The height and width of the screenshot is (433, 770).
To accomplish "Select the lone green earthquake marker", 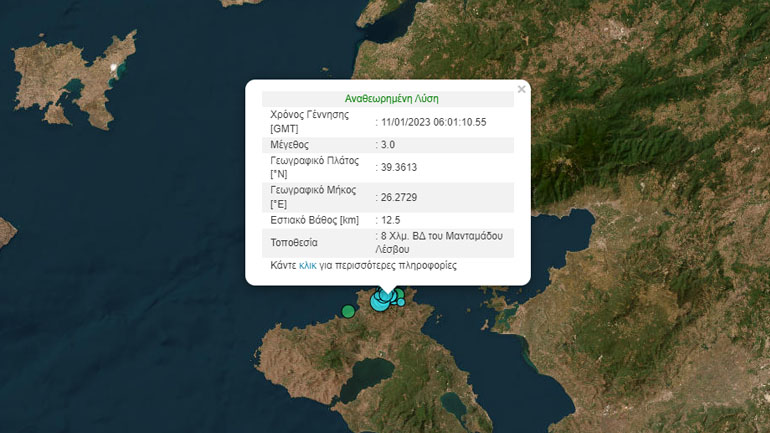I will pyautogui.click(x=348, y=311).
